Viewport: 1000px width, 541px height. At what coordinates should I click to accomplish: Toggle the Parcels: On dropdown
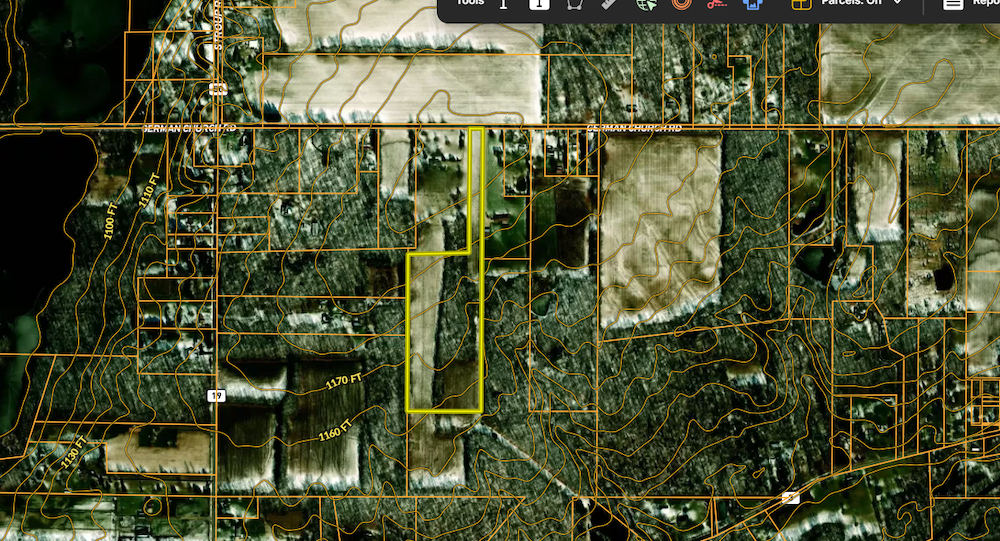[851, 4]
